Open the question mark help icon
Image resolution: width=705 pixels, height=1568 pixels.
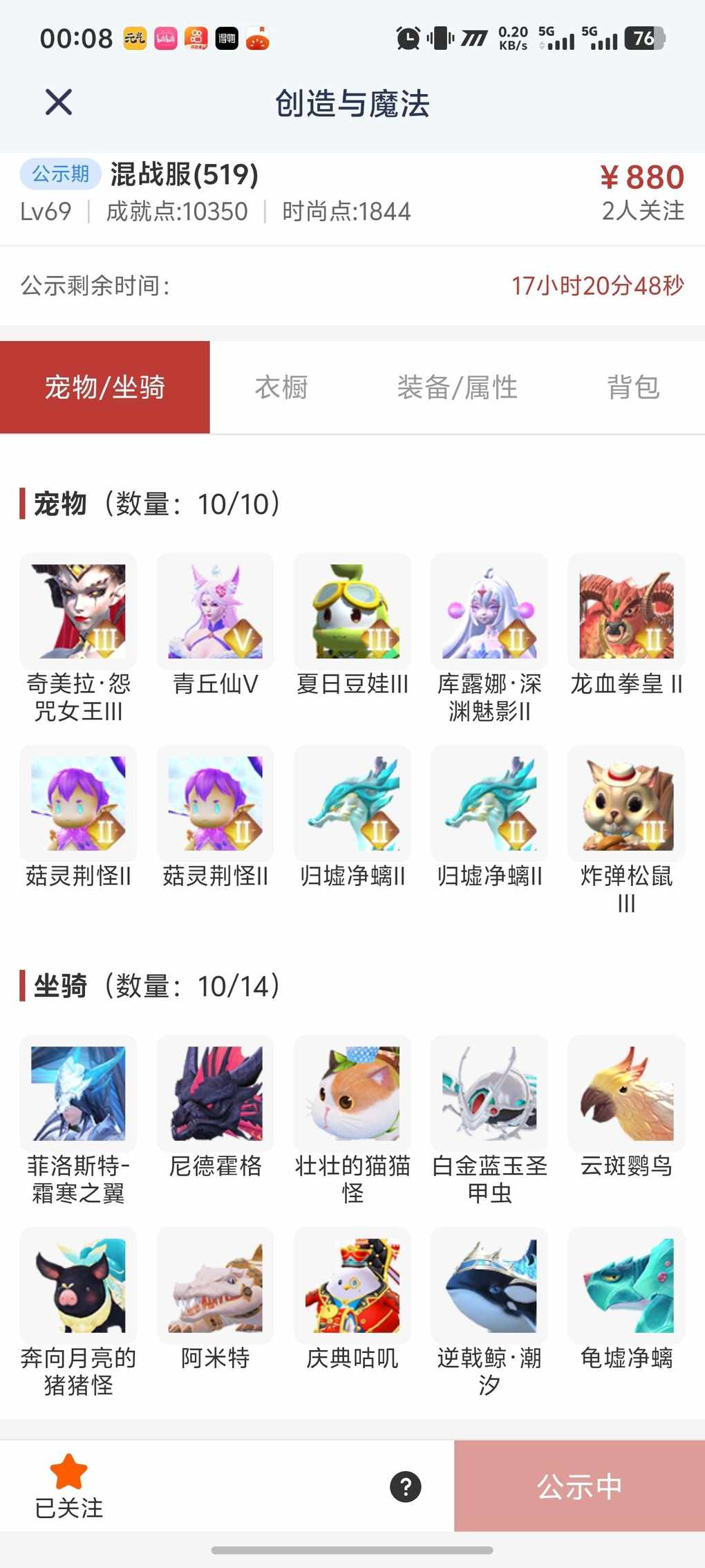click(406, 1486)
